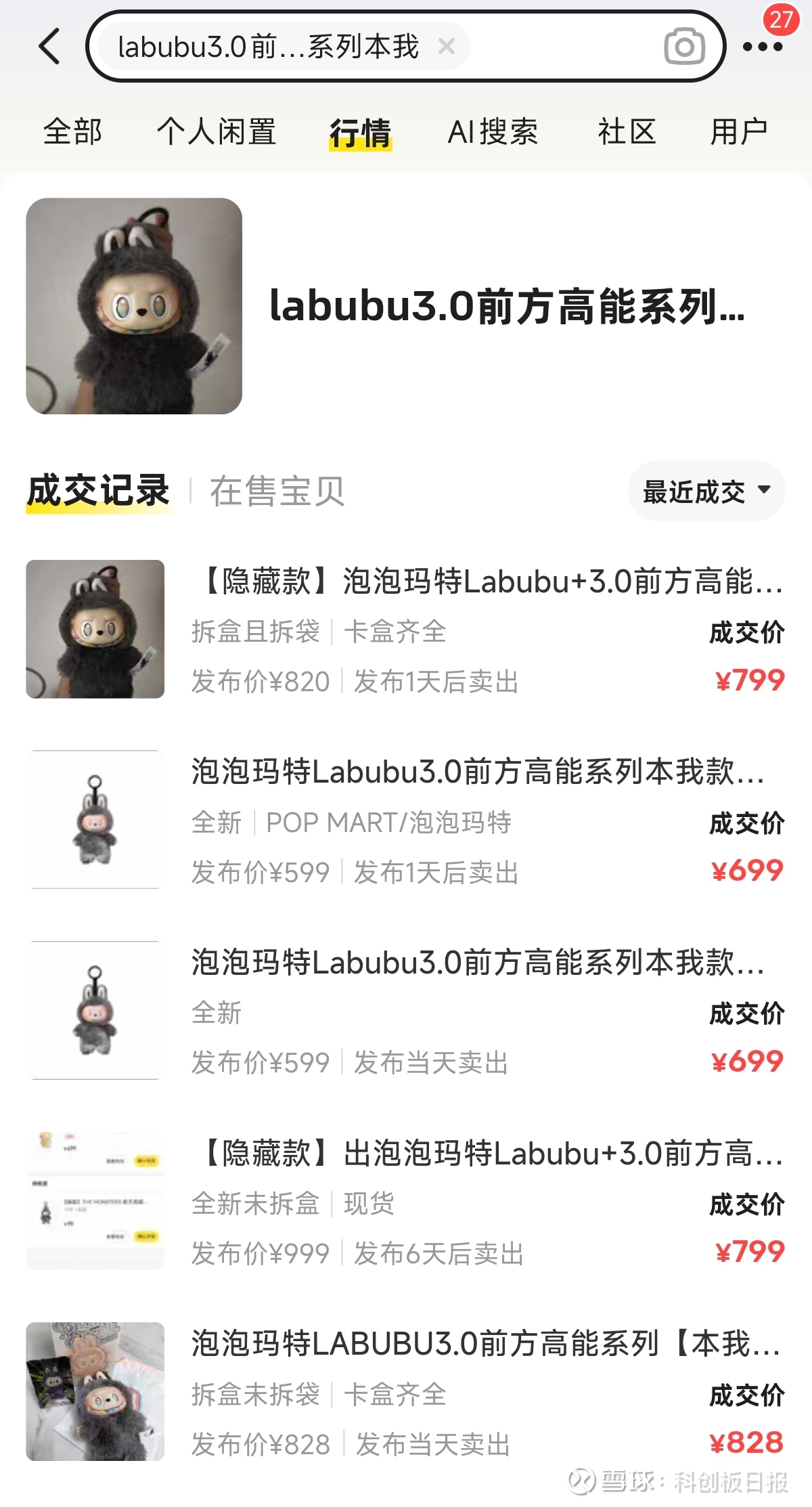
Task: Open the 隐藏款 record listed at ¥999
Action: pos(487,1202)
